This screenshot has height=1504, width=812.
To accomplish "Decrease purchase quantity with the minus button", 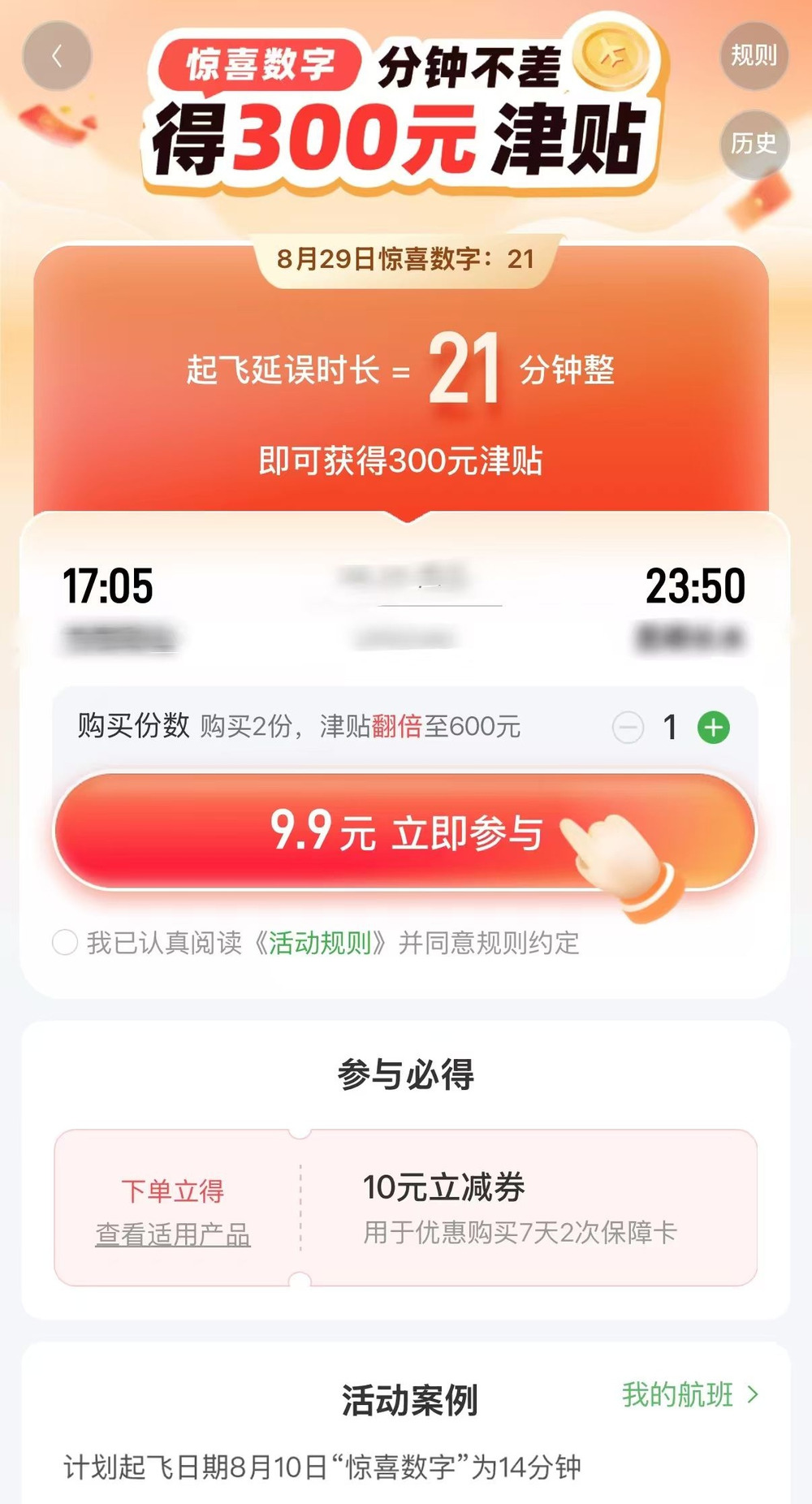I will click(628, 727).
